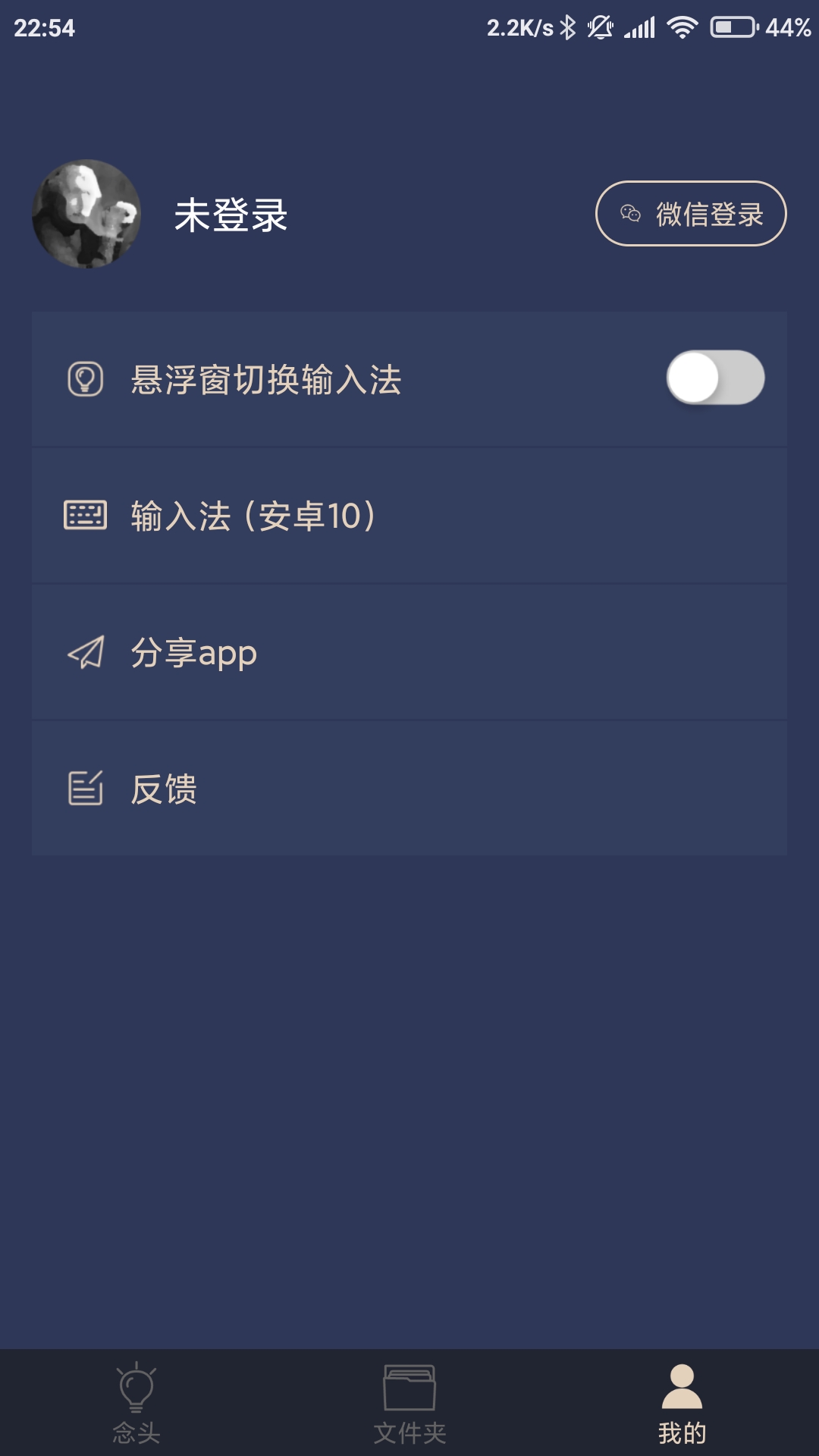
Task: Switch to the 念头 tab
Action: click(136, 1403)
